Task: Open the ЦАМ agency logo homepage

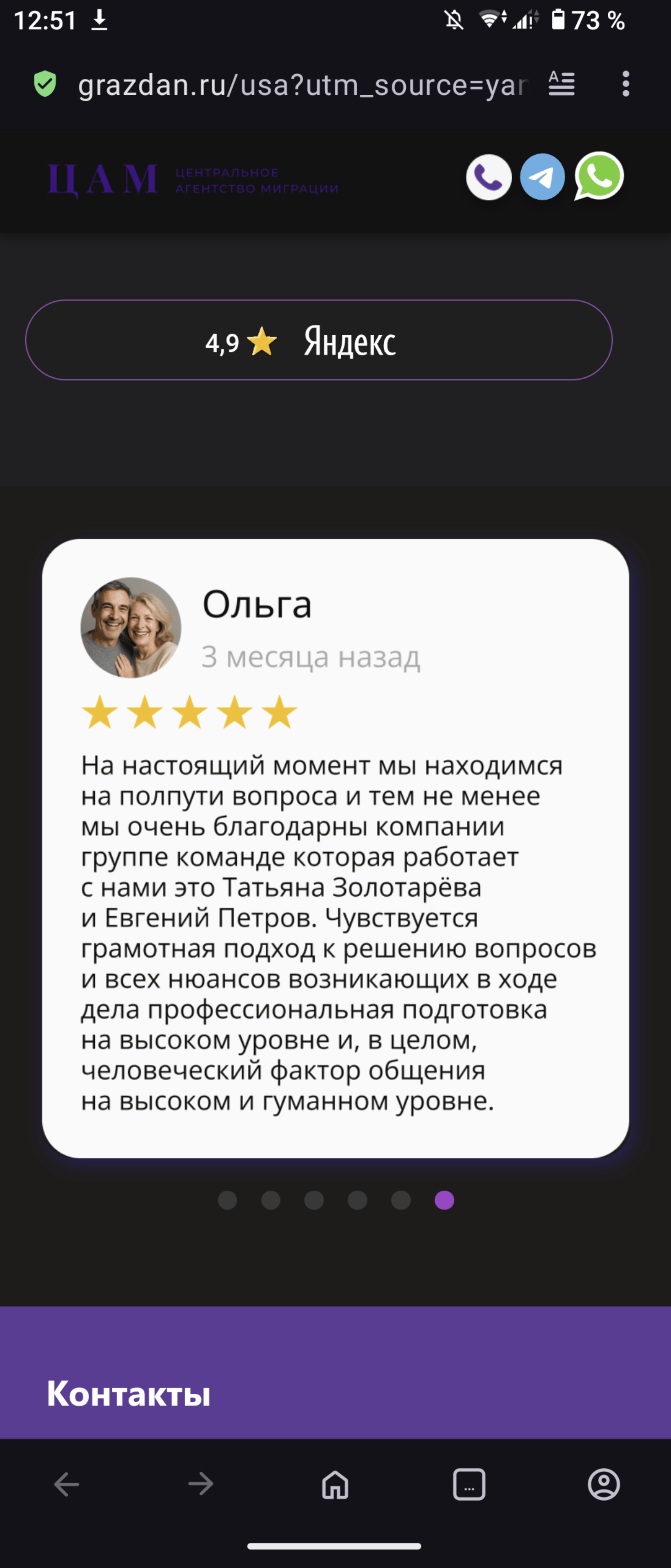Action: 192,180
